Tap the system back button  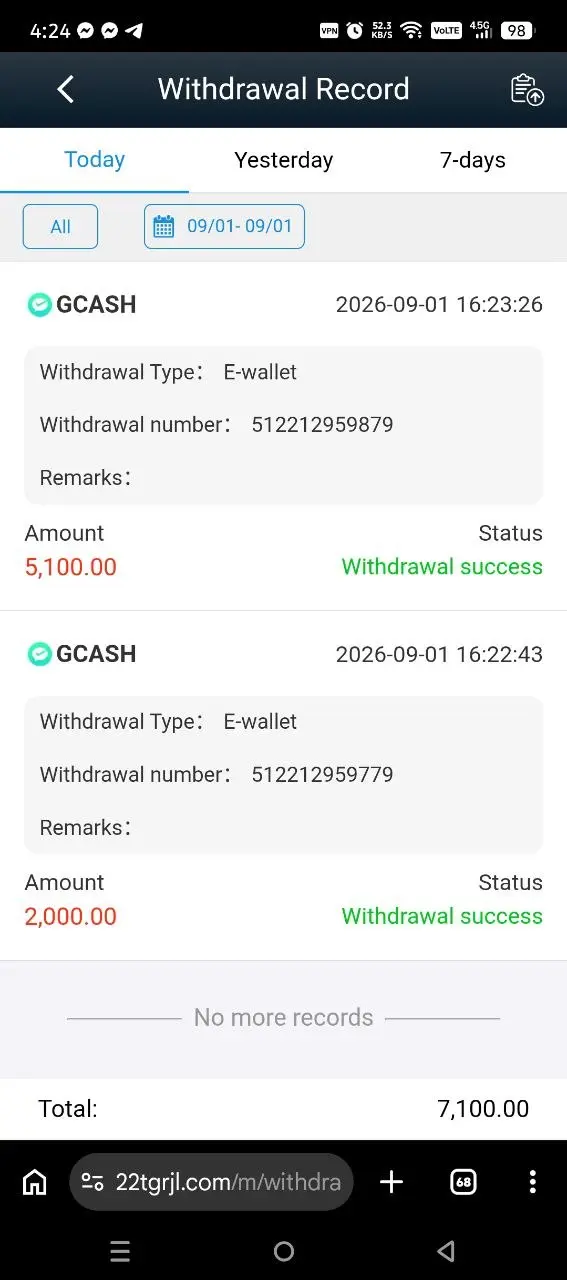pos(447,1251)
